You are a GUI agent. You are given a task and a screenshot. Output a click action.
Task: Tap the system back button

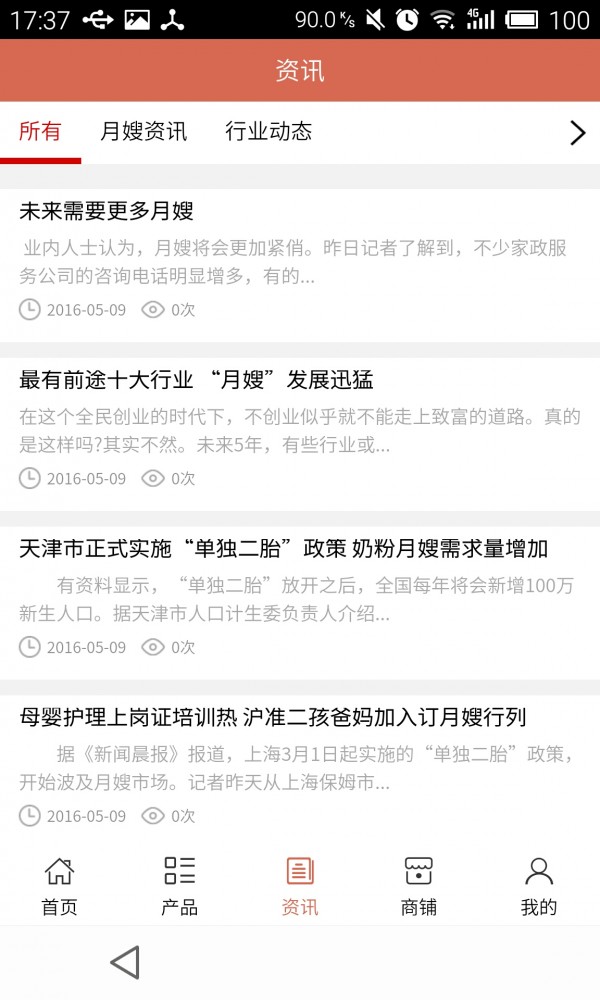tap(125, 962)
